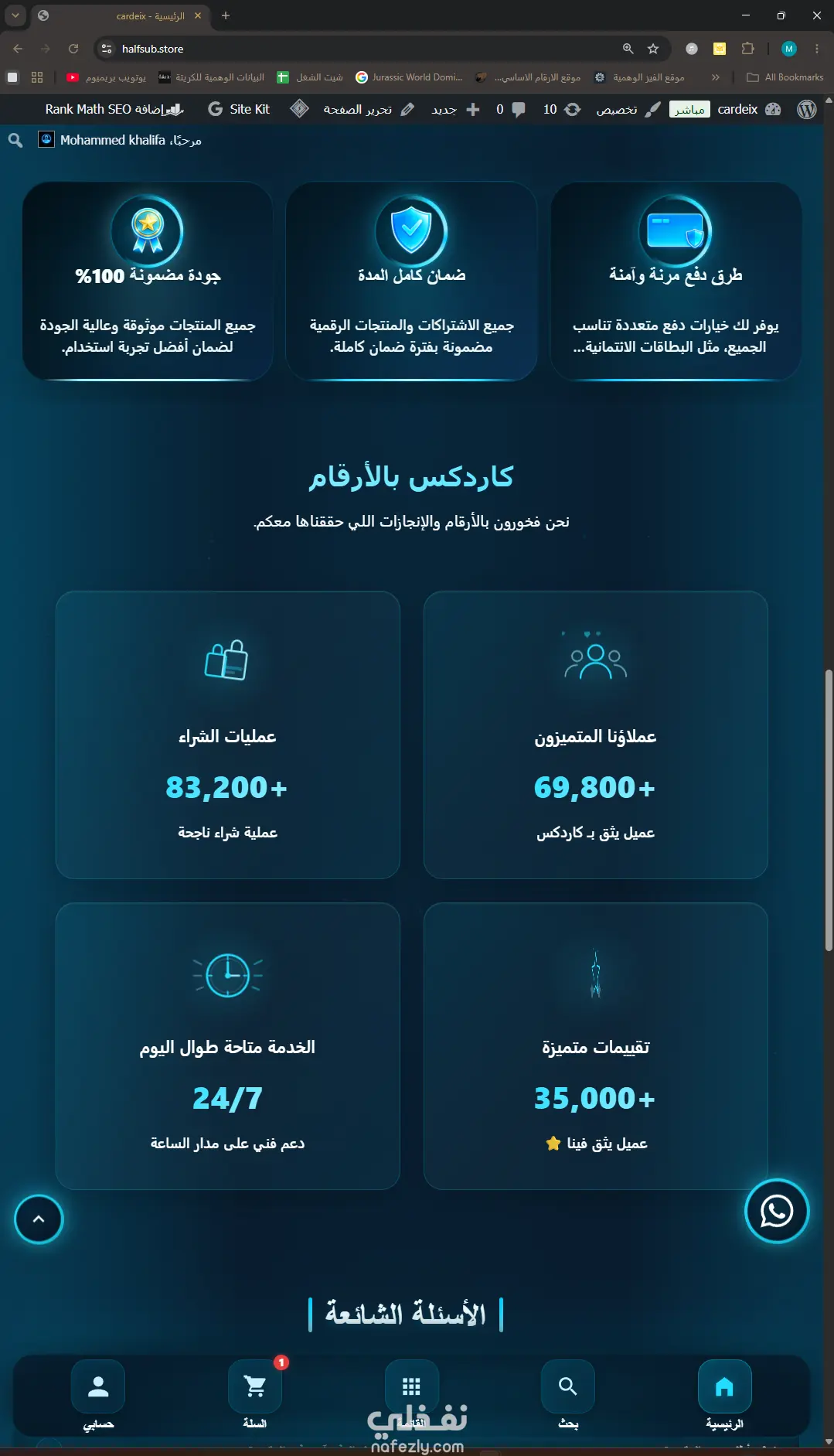Switch to the حسابي account tab
Screen dimensions: 834x1456
tap(98, 1396)
